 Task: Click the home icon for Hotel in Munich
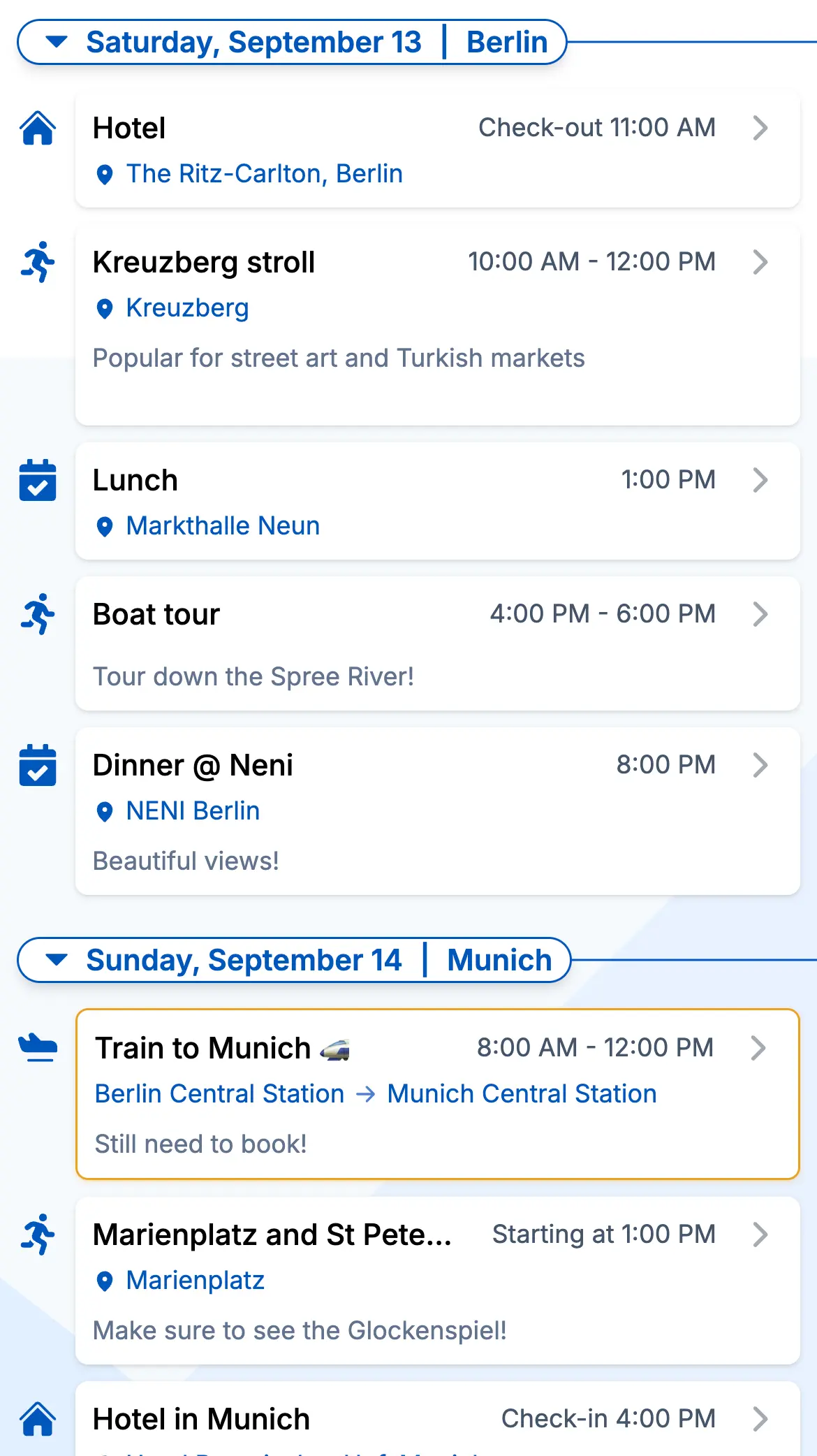pyautogui.click(x=37, y=1418)
